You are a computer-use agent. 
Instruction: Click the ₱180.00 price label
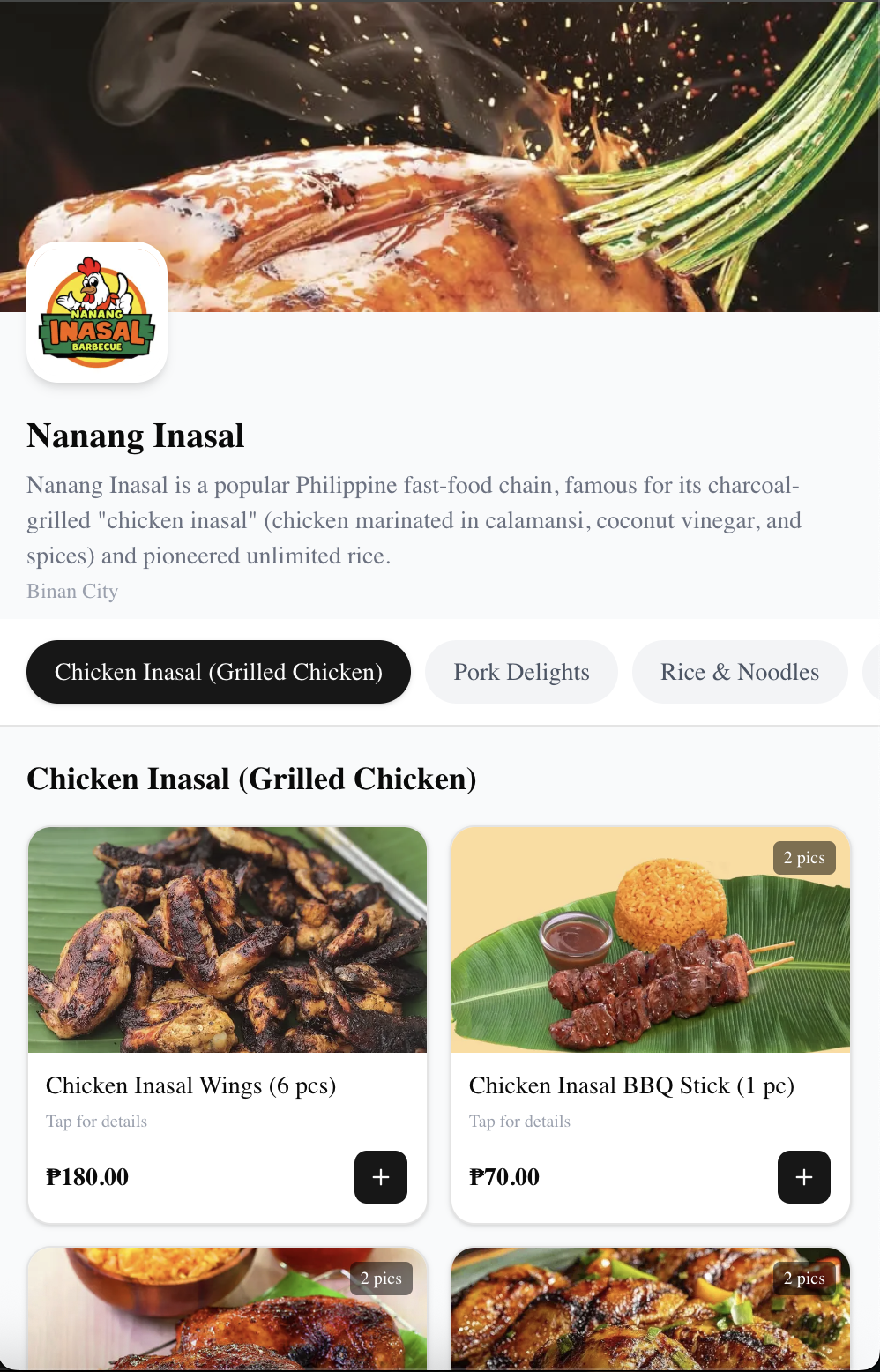click(x=87, y=1176)
